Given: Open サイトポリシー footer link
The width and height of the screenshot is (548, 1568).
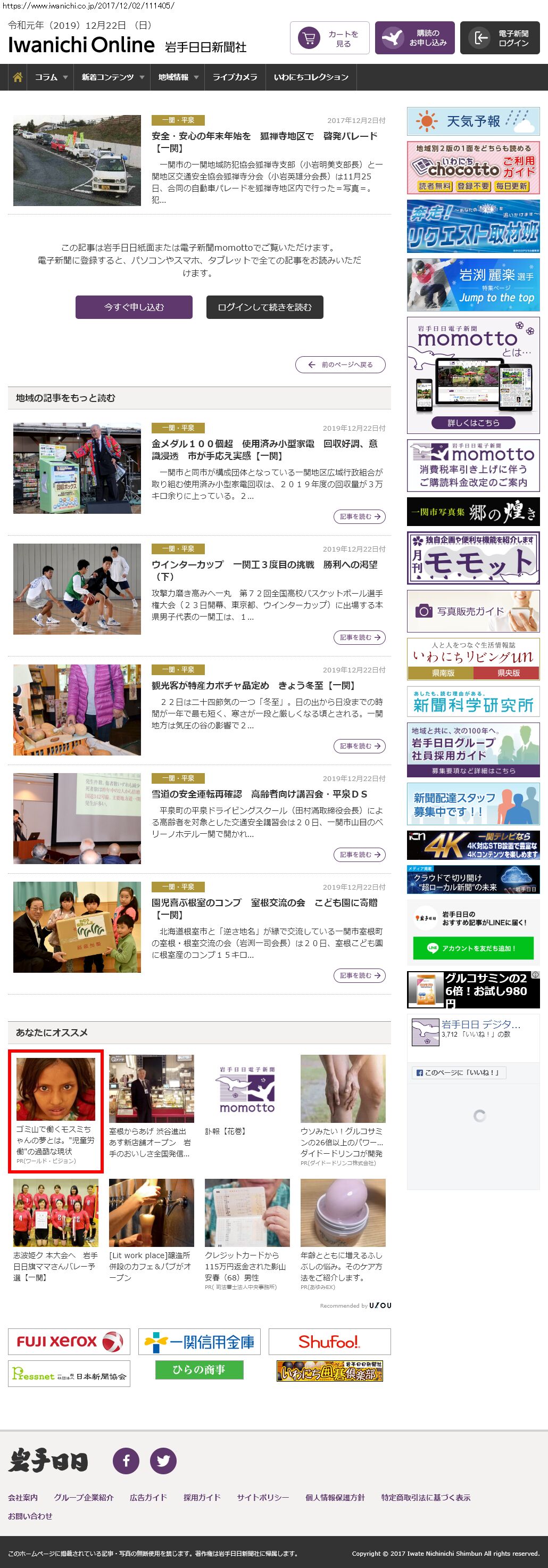Looking at the screenshot, I should click(263, 1497).
